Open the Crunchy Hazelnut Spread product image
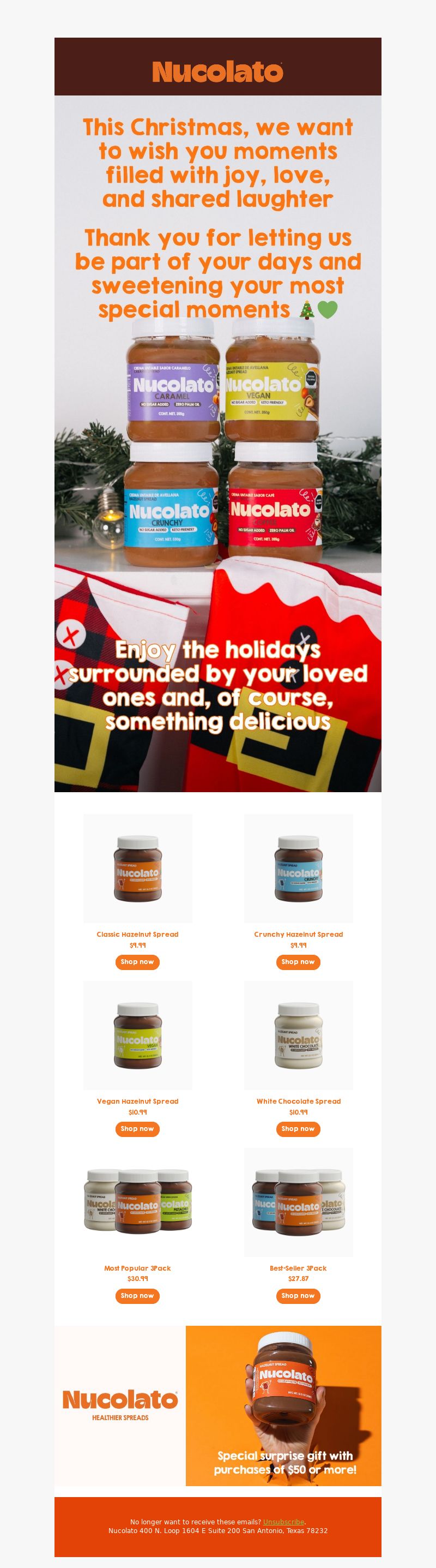 click(x=298, y=868)
